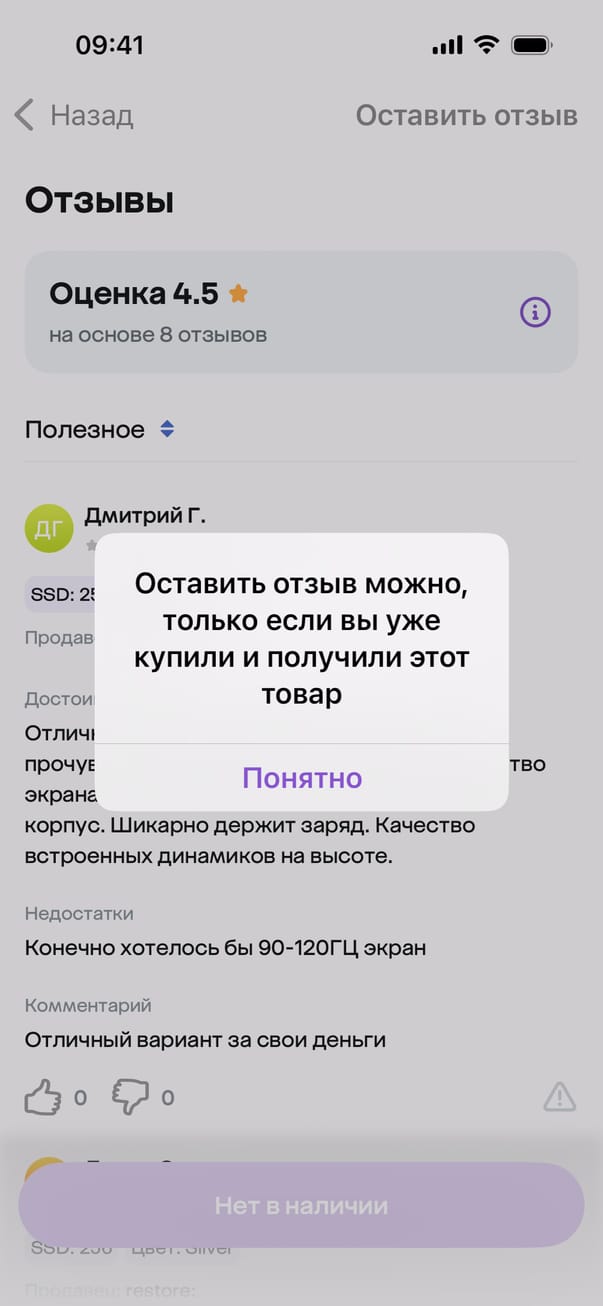Tap the Нет в наличии button

(301, 1205)
